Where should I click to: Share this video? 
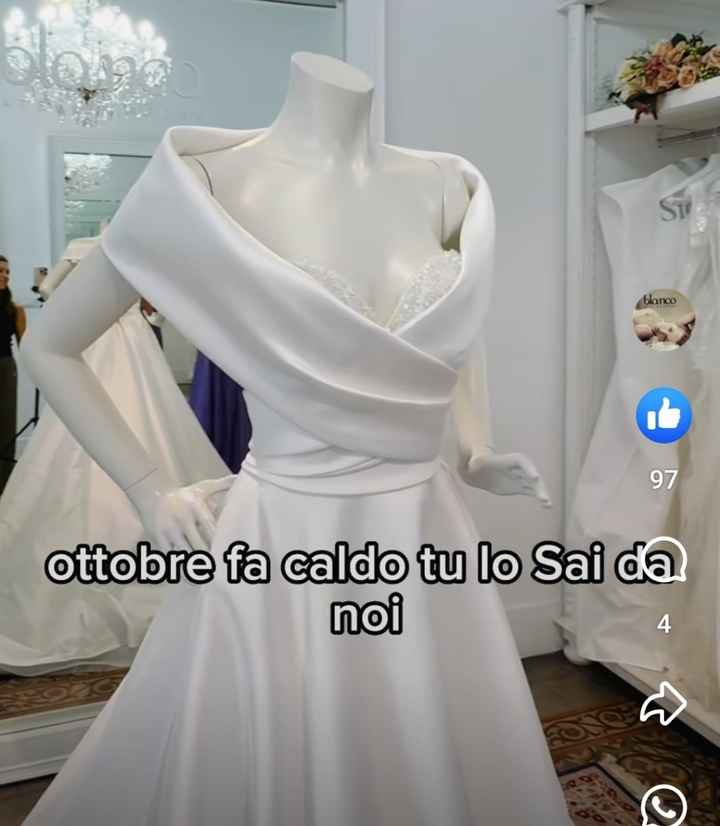pyautogui.click(x=664, y=705)
